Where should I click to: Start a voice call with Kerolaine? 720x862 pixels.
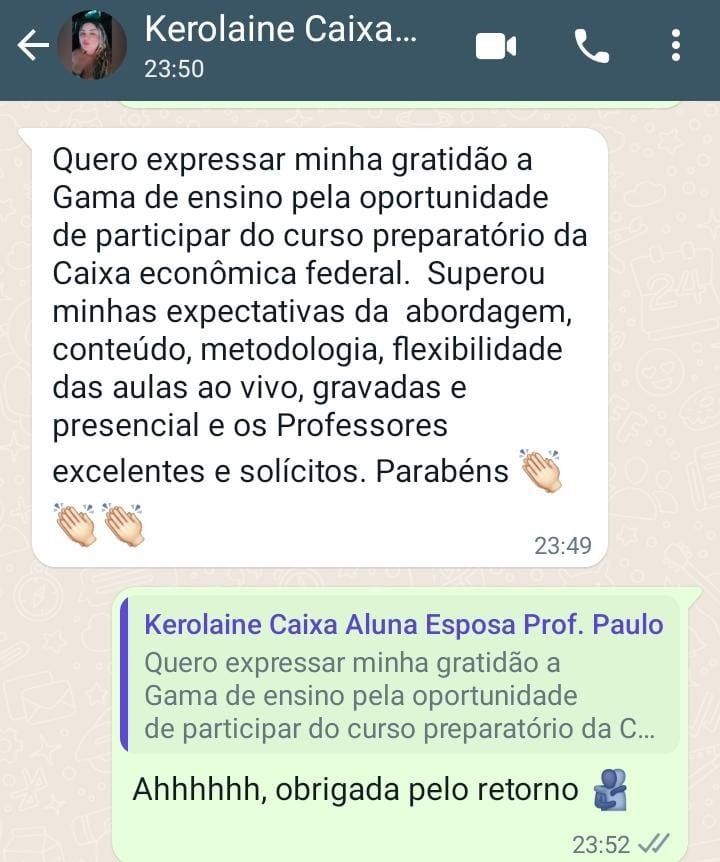pos(591,46)
